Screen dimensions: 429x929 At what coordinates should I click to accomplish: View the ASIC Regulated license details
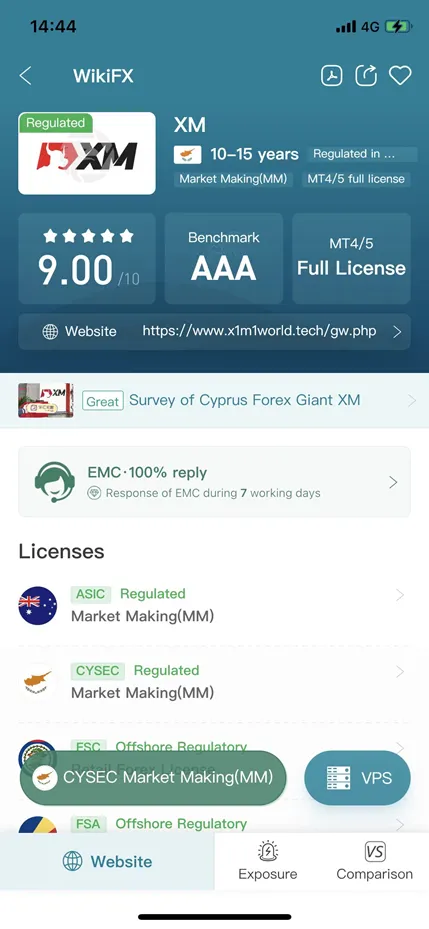pyautogui.click(x=214, y=606)
